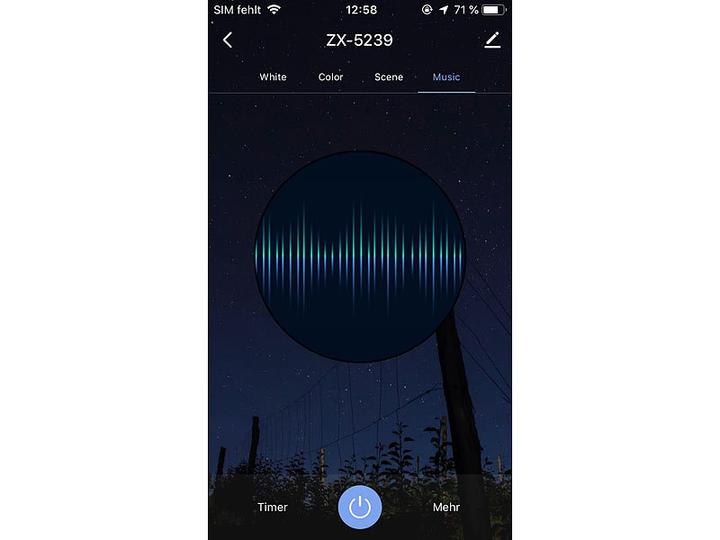Toggle the lamp power button
This screenshot has height=540, width=720.
tap(360, 507)
